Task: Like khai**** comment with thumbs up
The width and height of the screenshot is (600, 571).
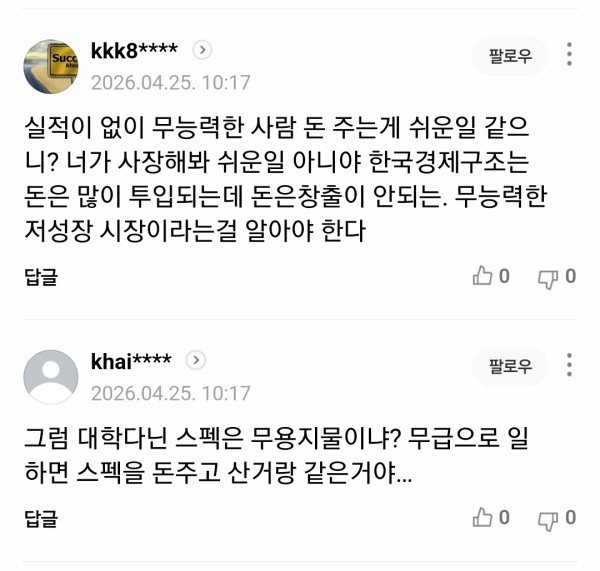Action: [x=484, y=517]
